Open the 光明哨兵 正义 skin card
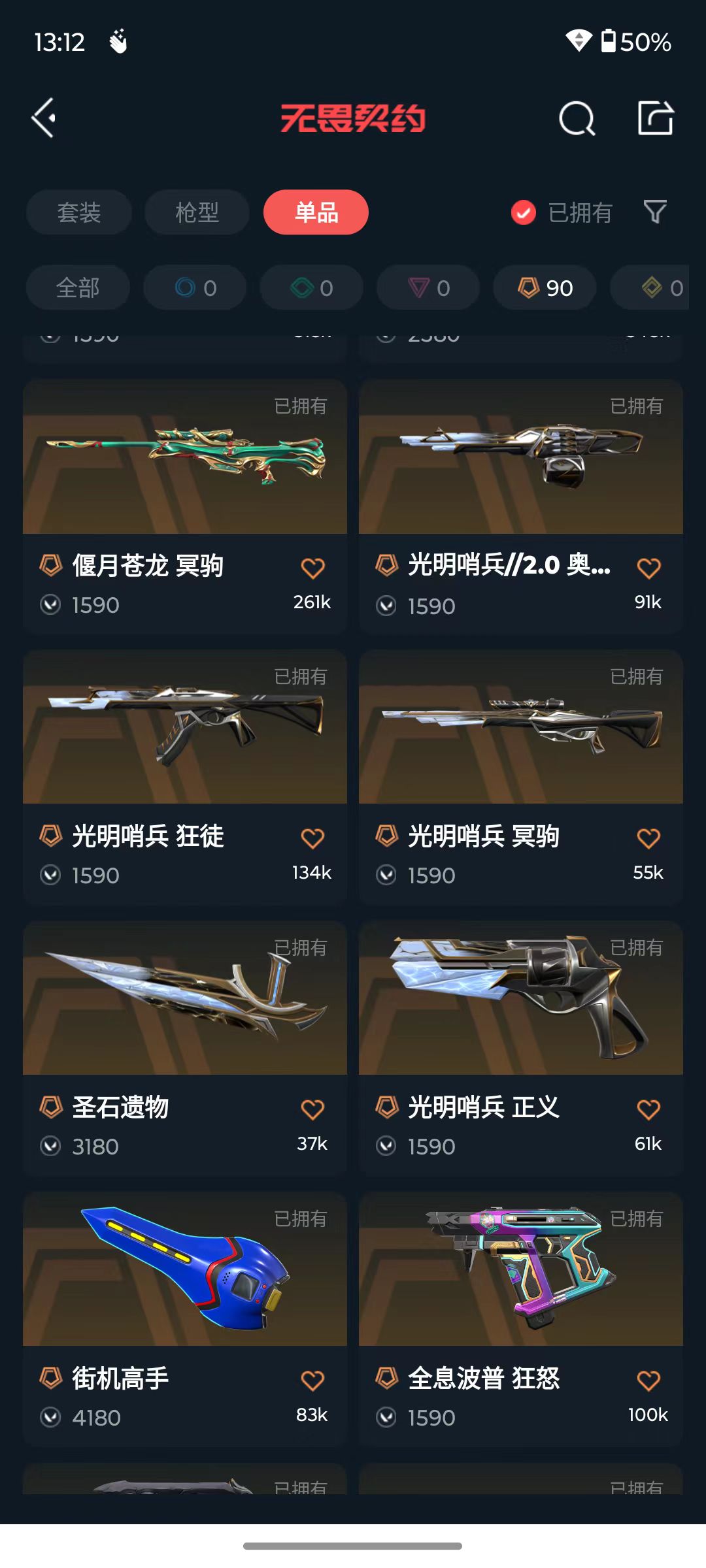 coord(521,1047)
